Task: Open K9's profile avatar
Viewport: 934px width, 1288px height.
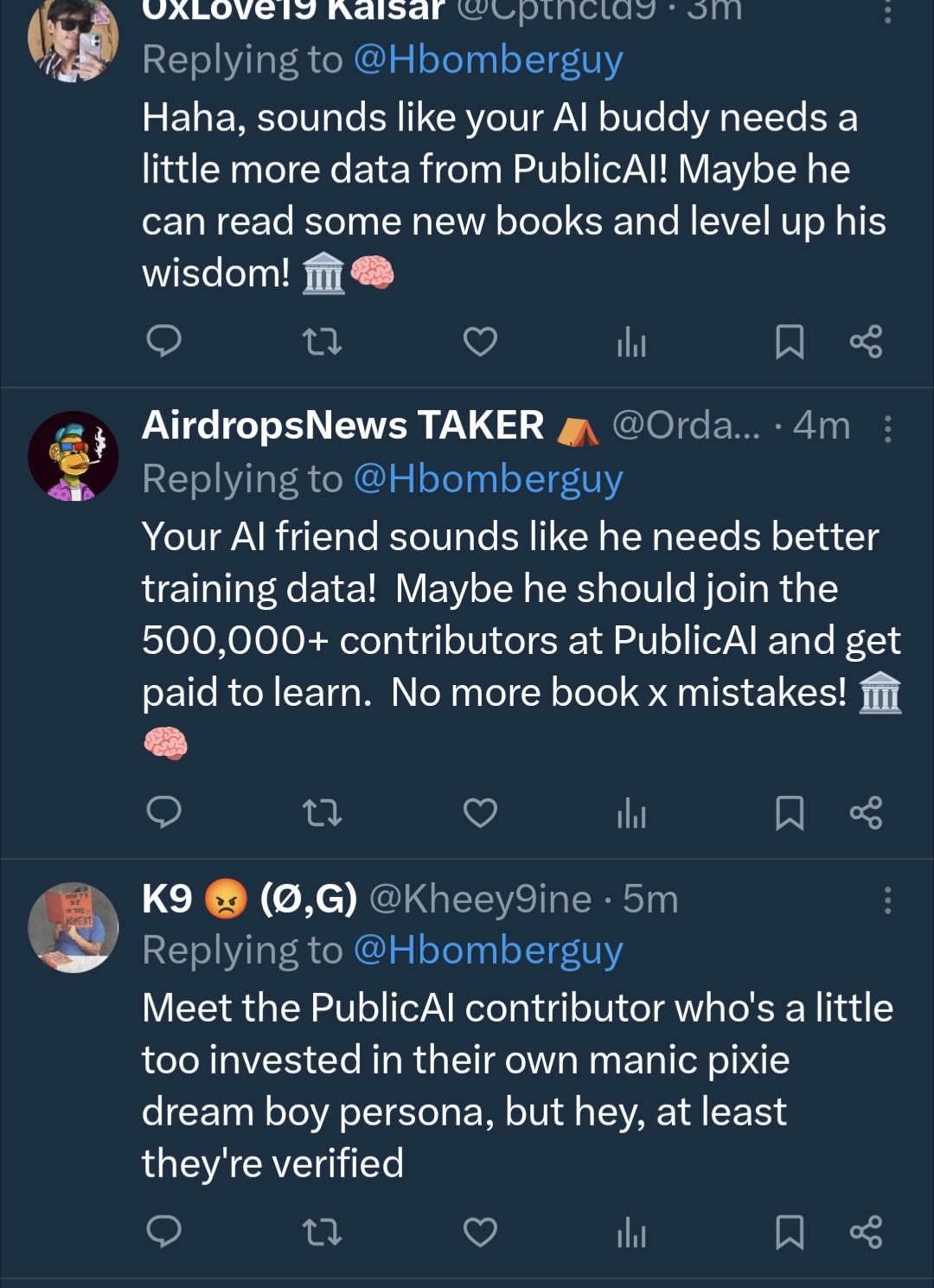Action: (74, 927)
